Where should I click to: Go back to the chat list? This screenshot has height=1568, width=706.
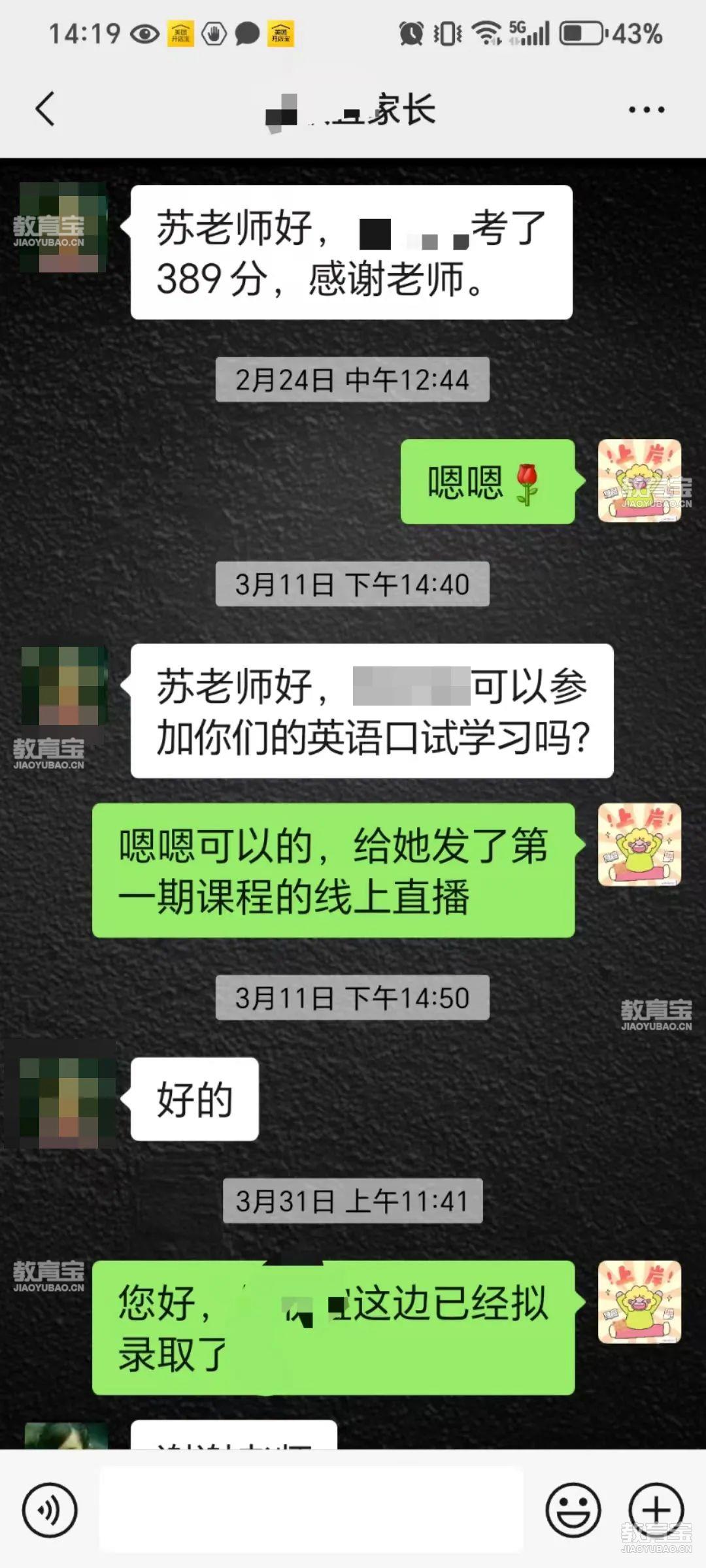[44, 108]
